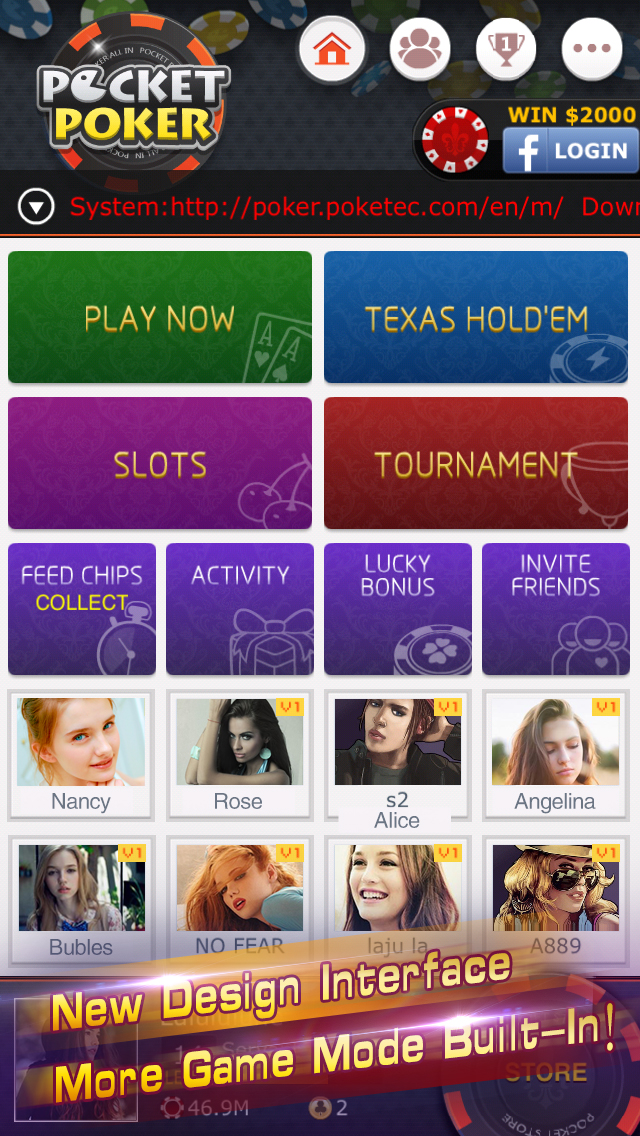Launch the Slots game
This screenshot has height=1136, width=640.
pyautogui.click(x=160, y=463)
